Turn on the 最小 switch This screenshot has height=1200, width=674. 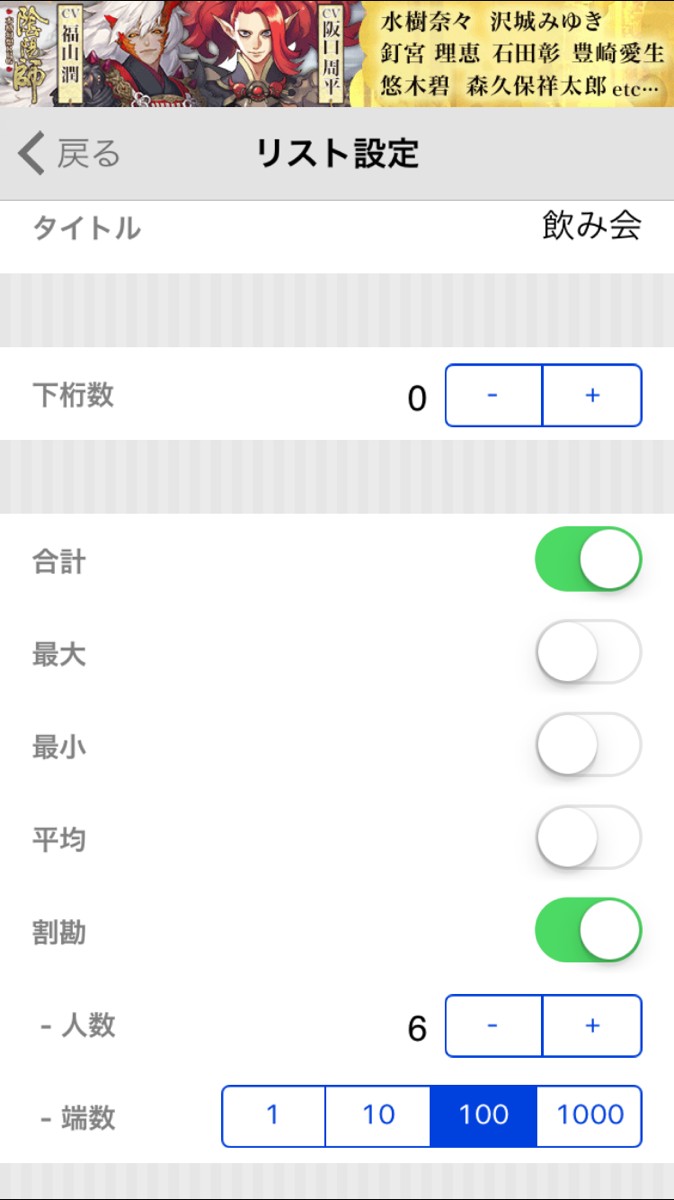coord(588,746)
